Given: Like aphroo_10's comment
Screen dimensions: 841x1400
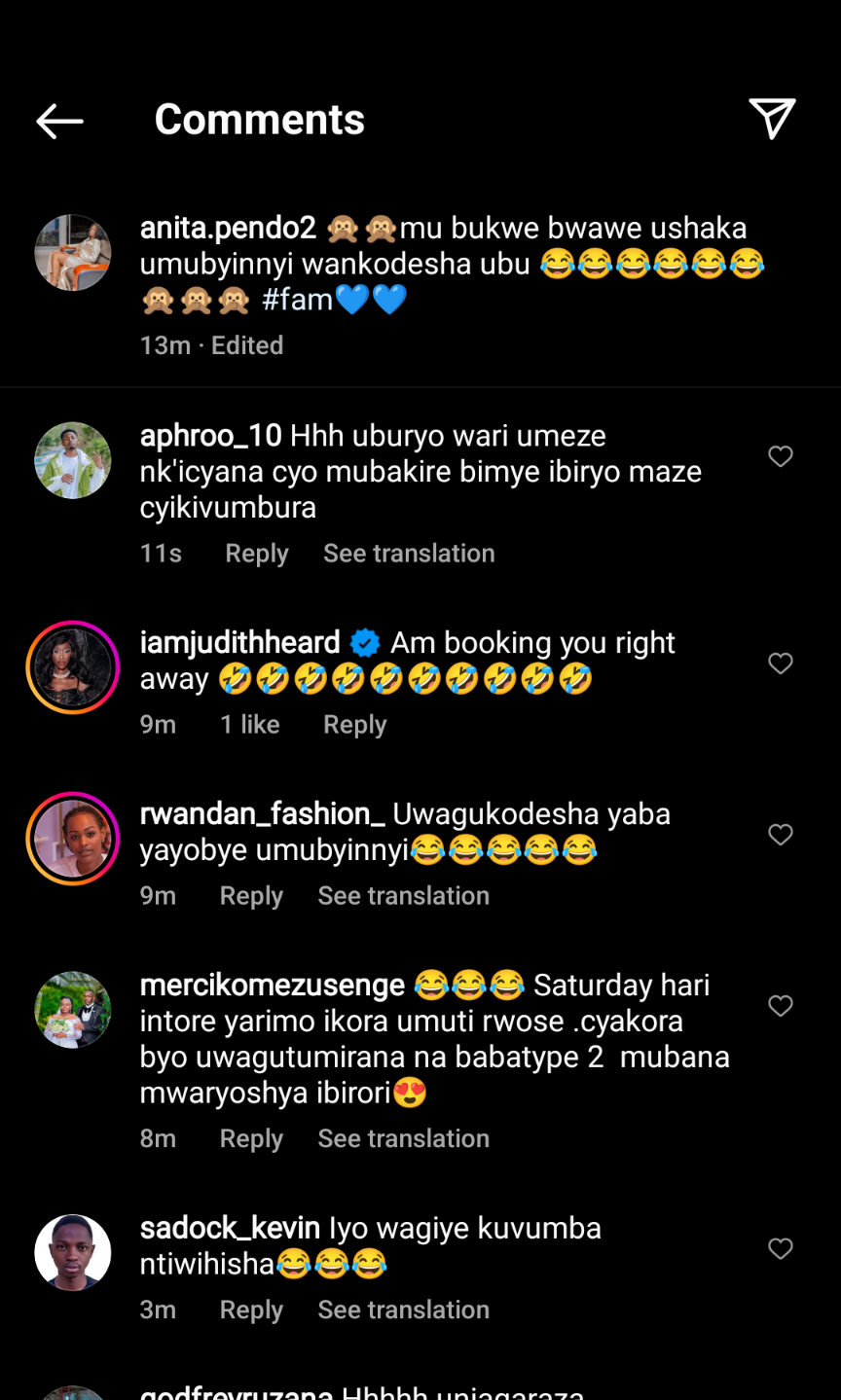Looking at the screenshot, I should [781, 456].
